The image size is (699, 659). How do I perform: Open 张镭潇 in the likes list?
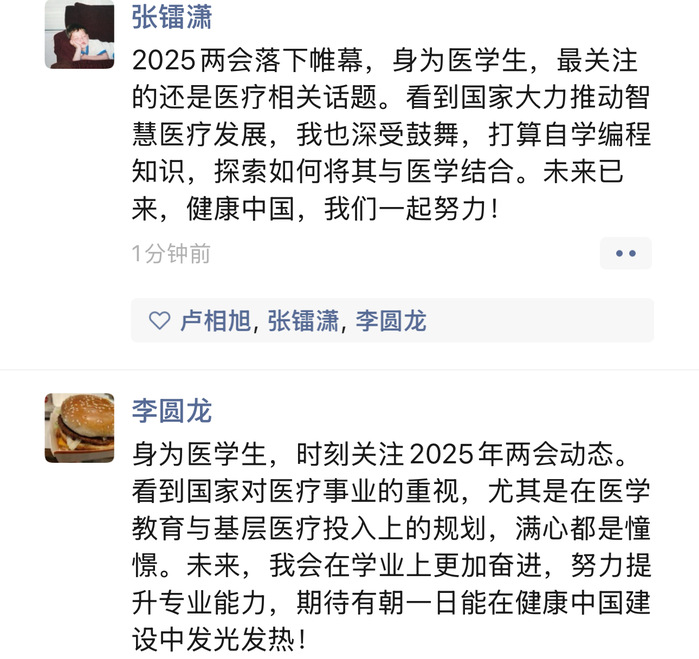point(303,321)
